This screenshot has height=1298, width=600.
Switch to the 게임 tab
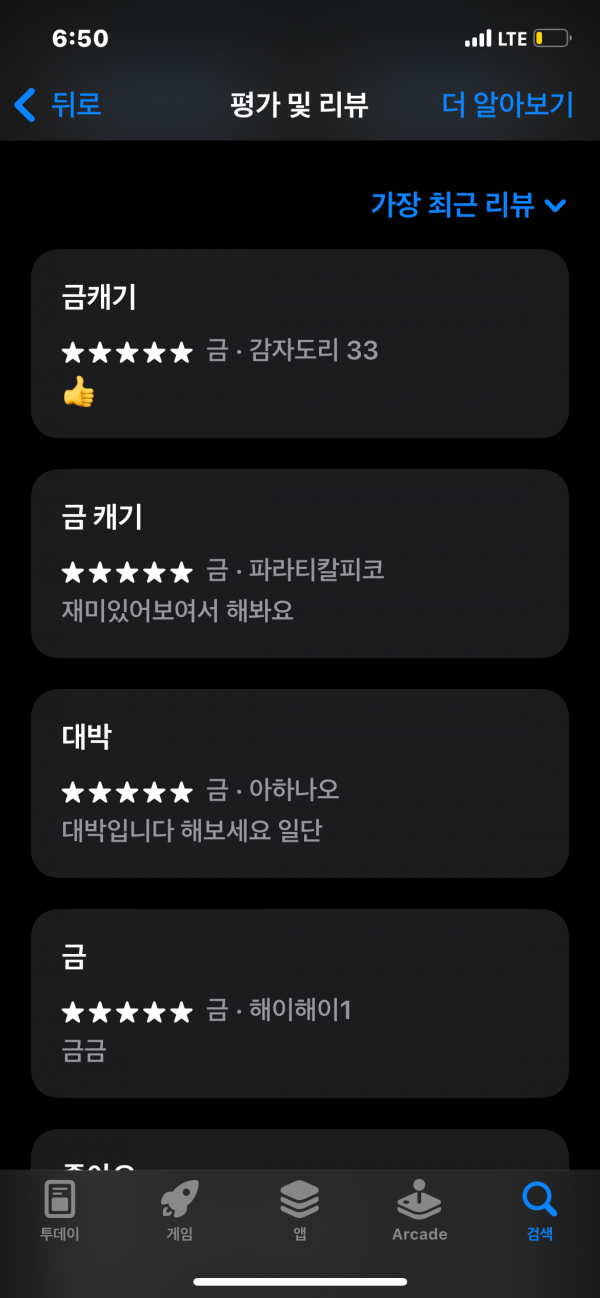click(x=180, y=1210)
